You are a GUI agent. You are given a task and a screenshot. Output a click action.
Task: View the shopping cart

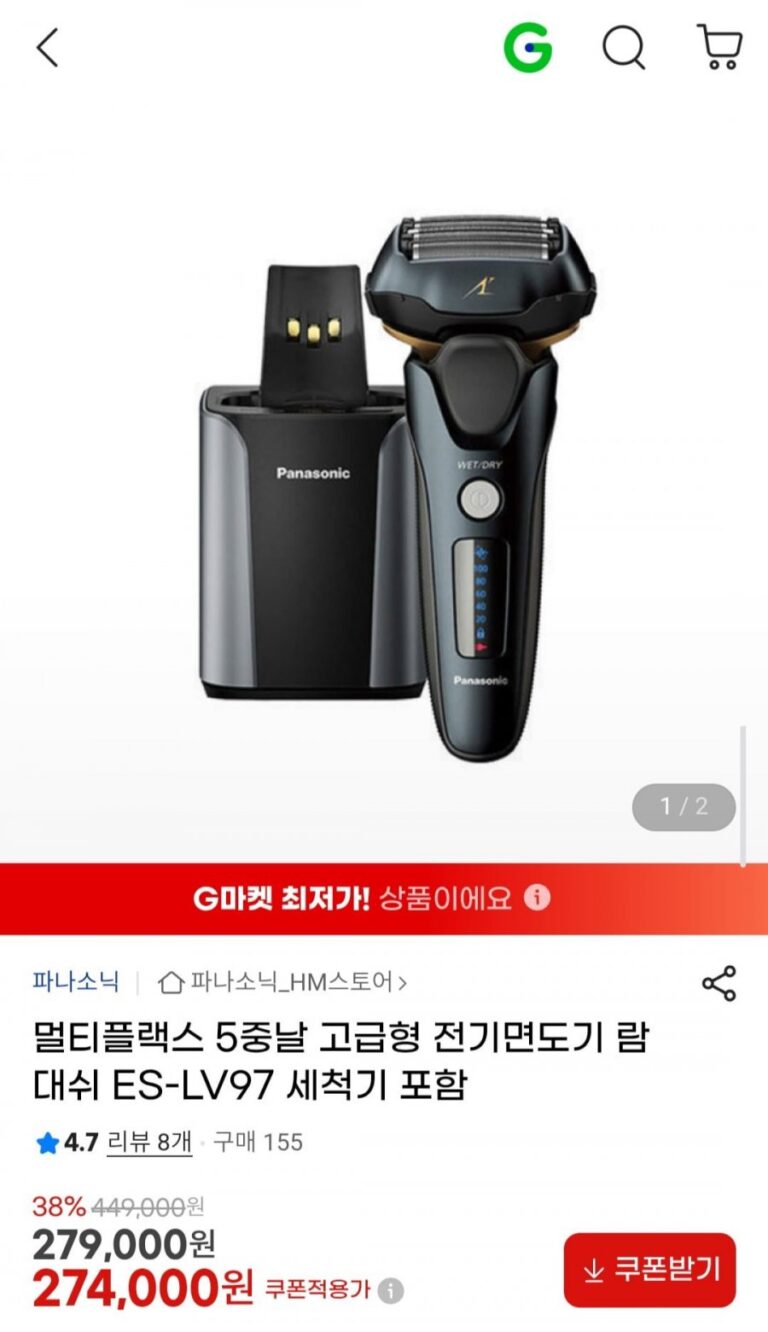click(719, 48)
